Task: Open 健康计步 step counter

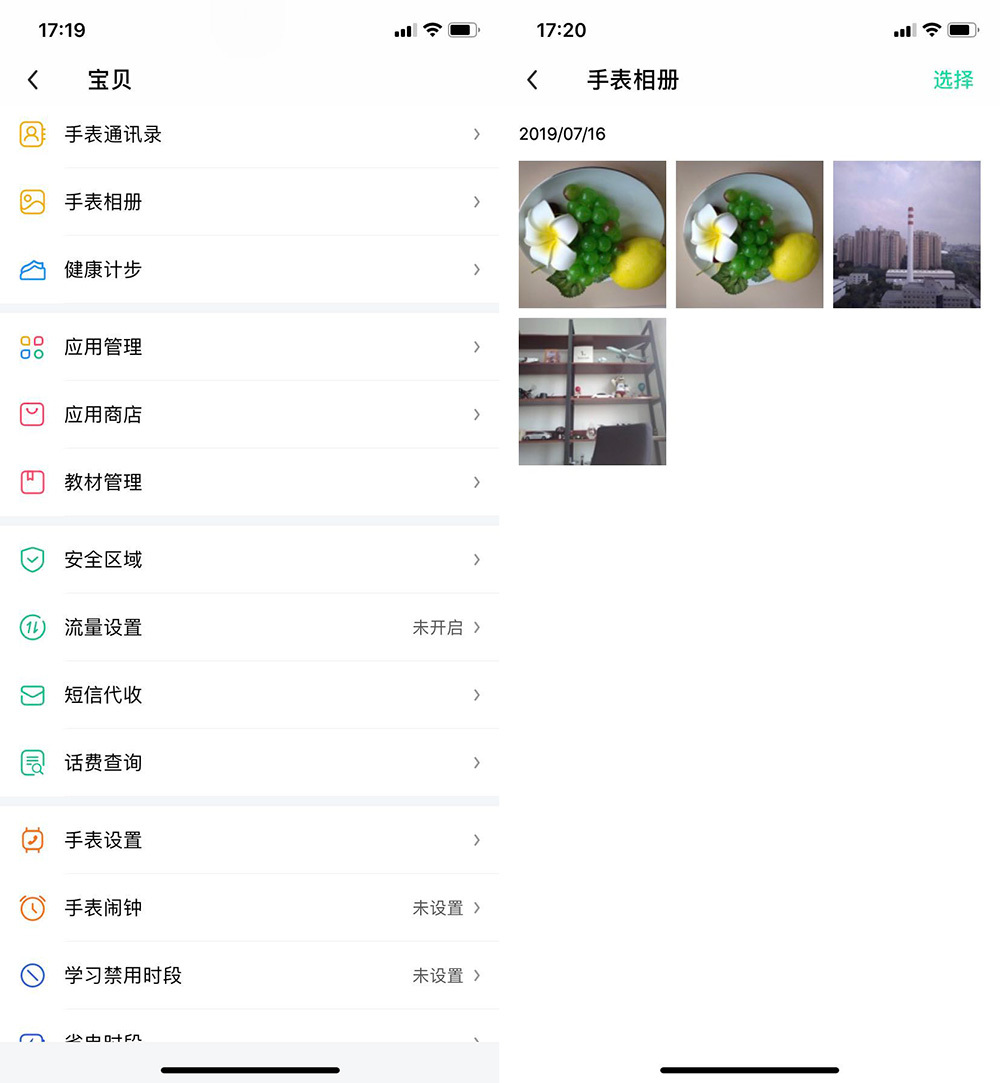Action: pyautogui.click(x=250, y=270)
